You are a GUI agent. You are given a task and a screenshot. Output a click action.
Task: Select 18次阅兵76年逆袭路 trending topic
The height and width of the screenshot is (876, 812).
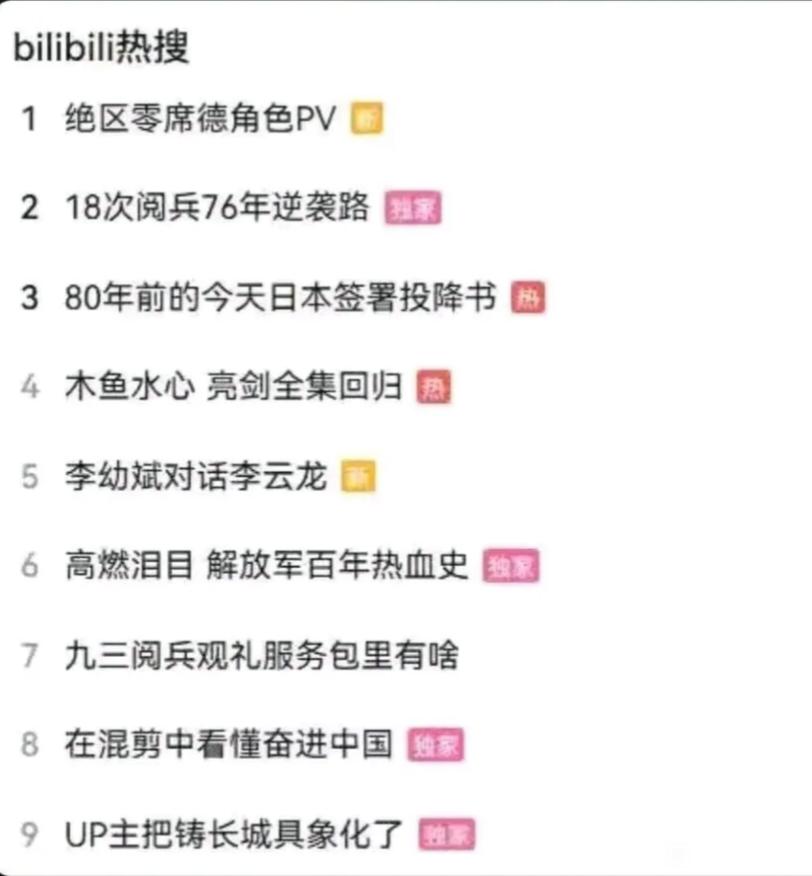(x=217, y=208)
